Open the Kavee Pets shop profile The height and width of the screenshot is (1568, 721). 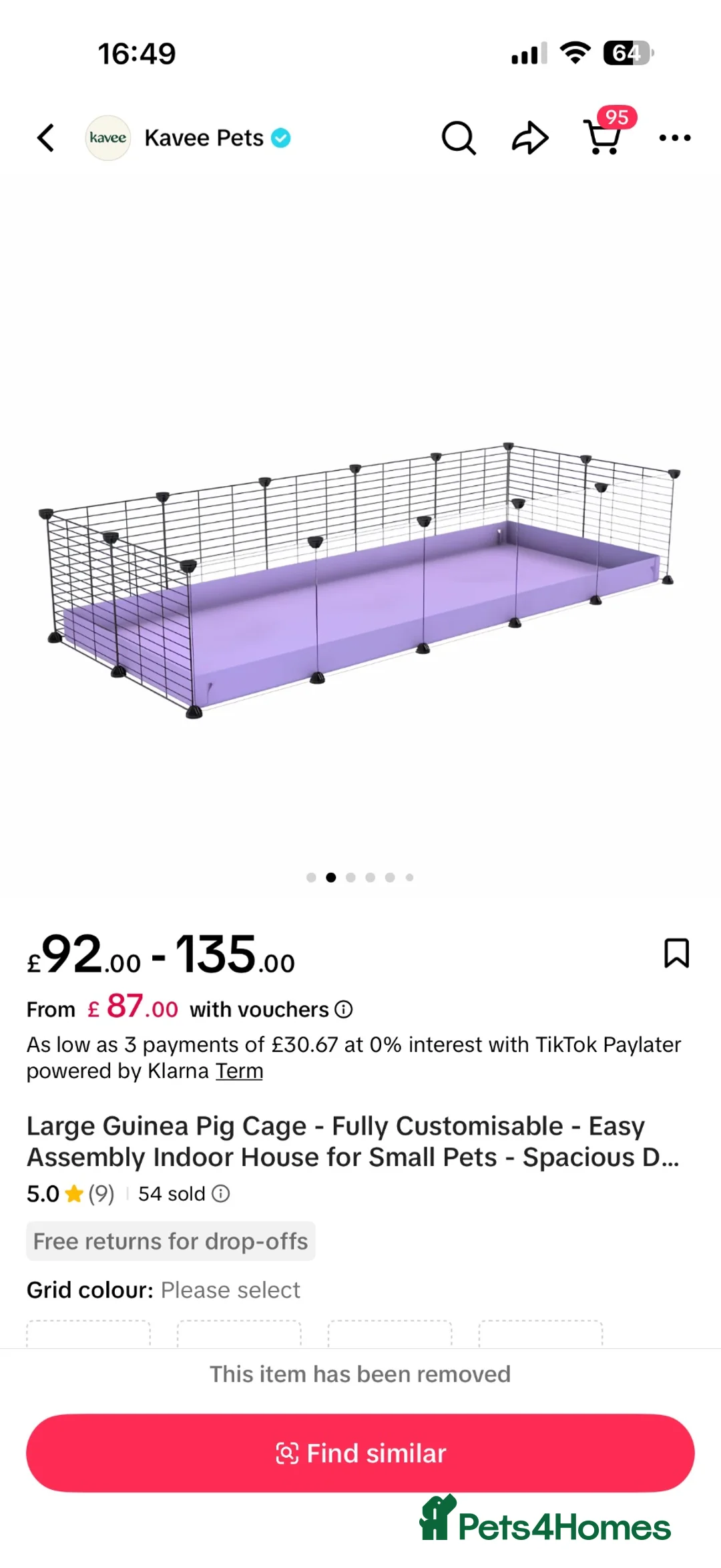(188, 138)
